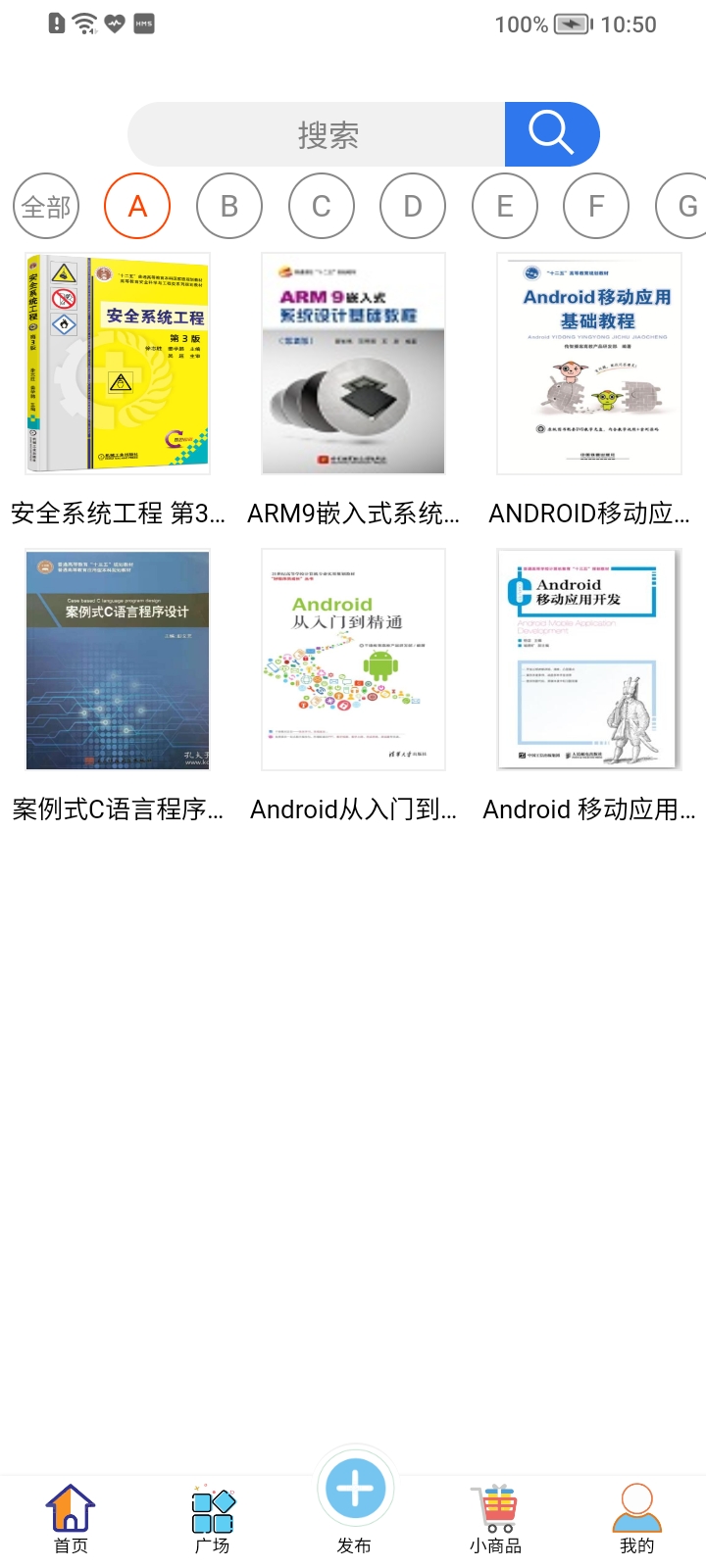Tap the 搜索 search input field
Image resolution: width=706 pixels, height=1568 pixels.
[317, 134]
